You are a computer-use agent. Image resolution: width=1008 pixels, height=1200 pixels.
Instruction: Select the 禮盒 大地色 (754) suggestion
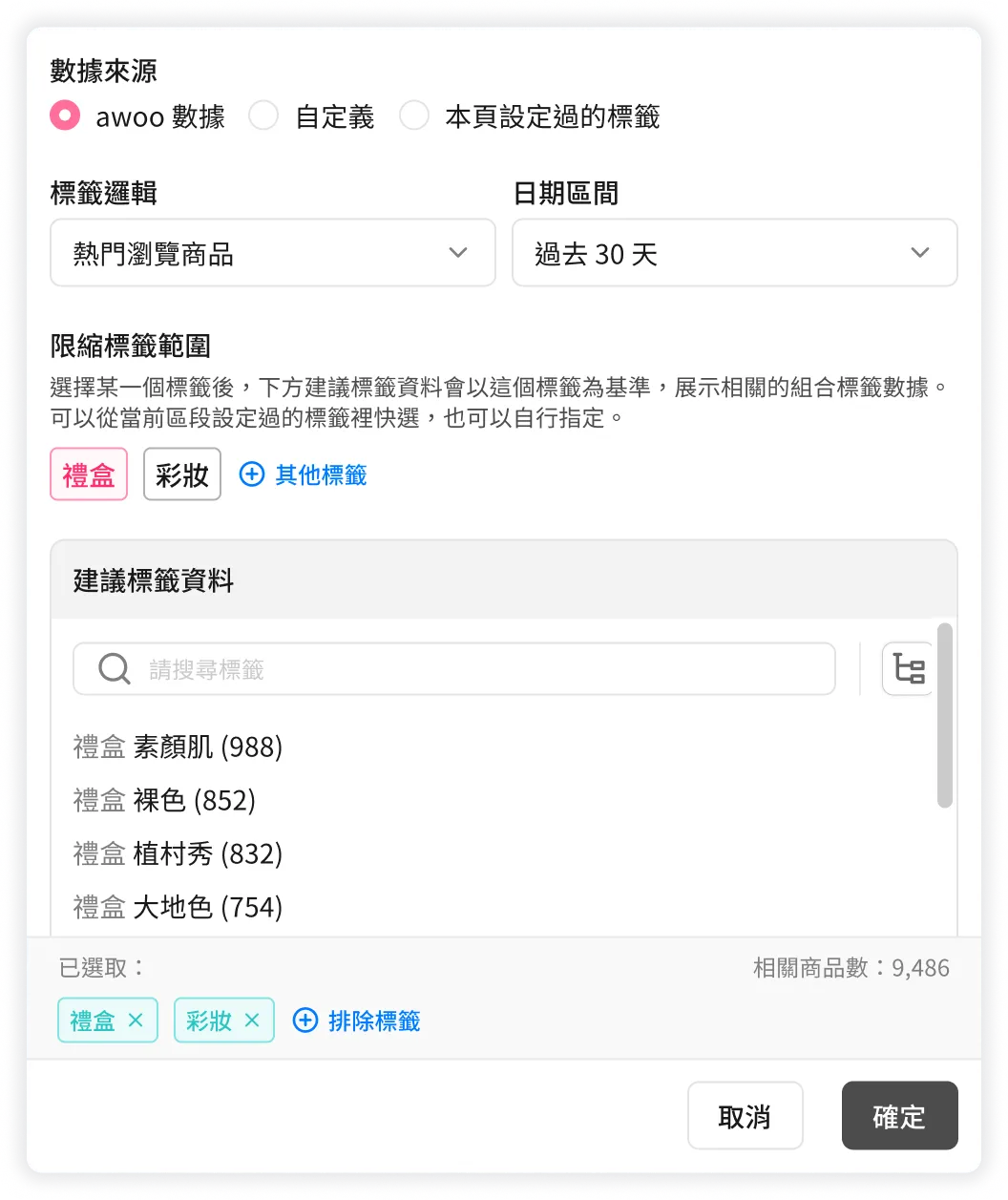[178, 907]
